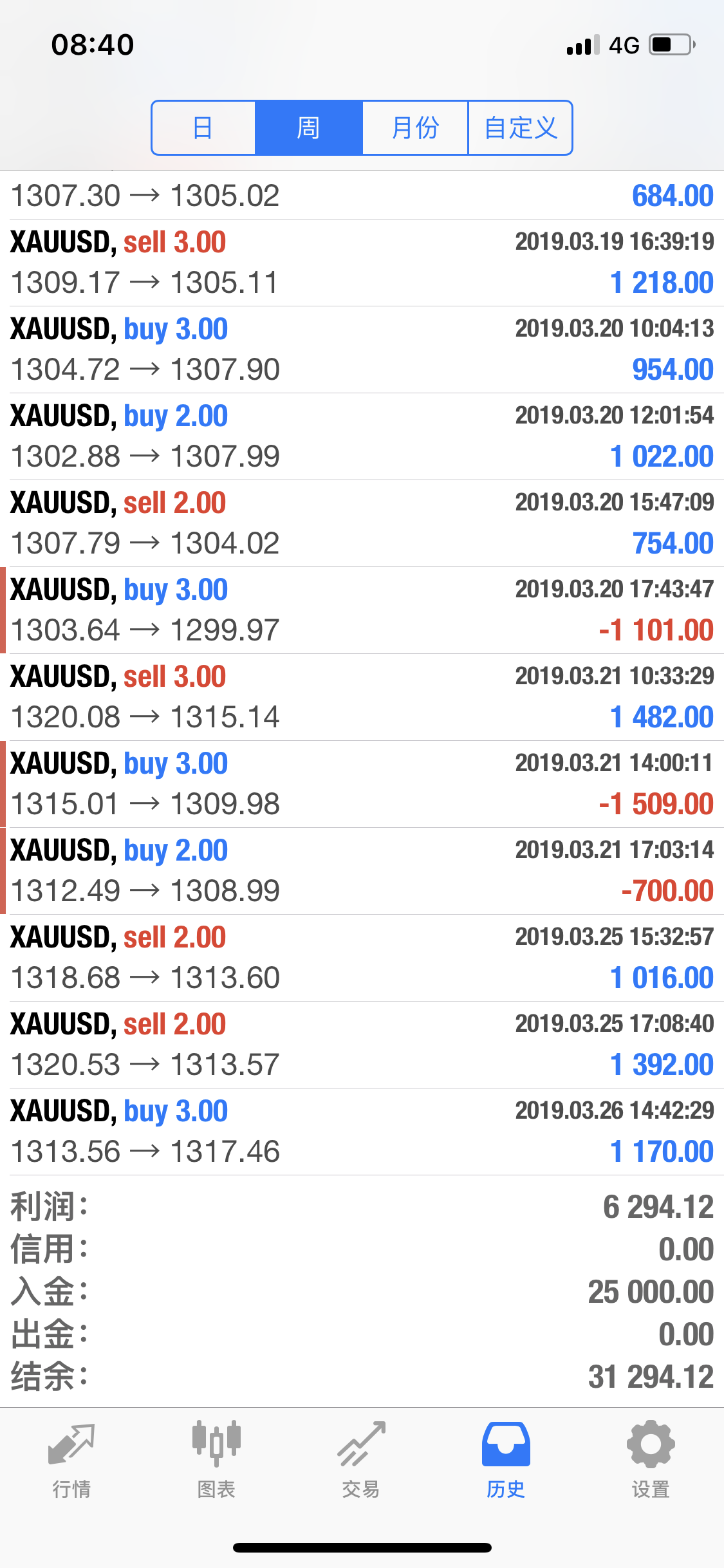Image resolution: width=724 pixels, height=1568 pixels.
Task: Open the sell 2.00 trade from 2019.03.25 15:32:57
Action: [362, 958]
